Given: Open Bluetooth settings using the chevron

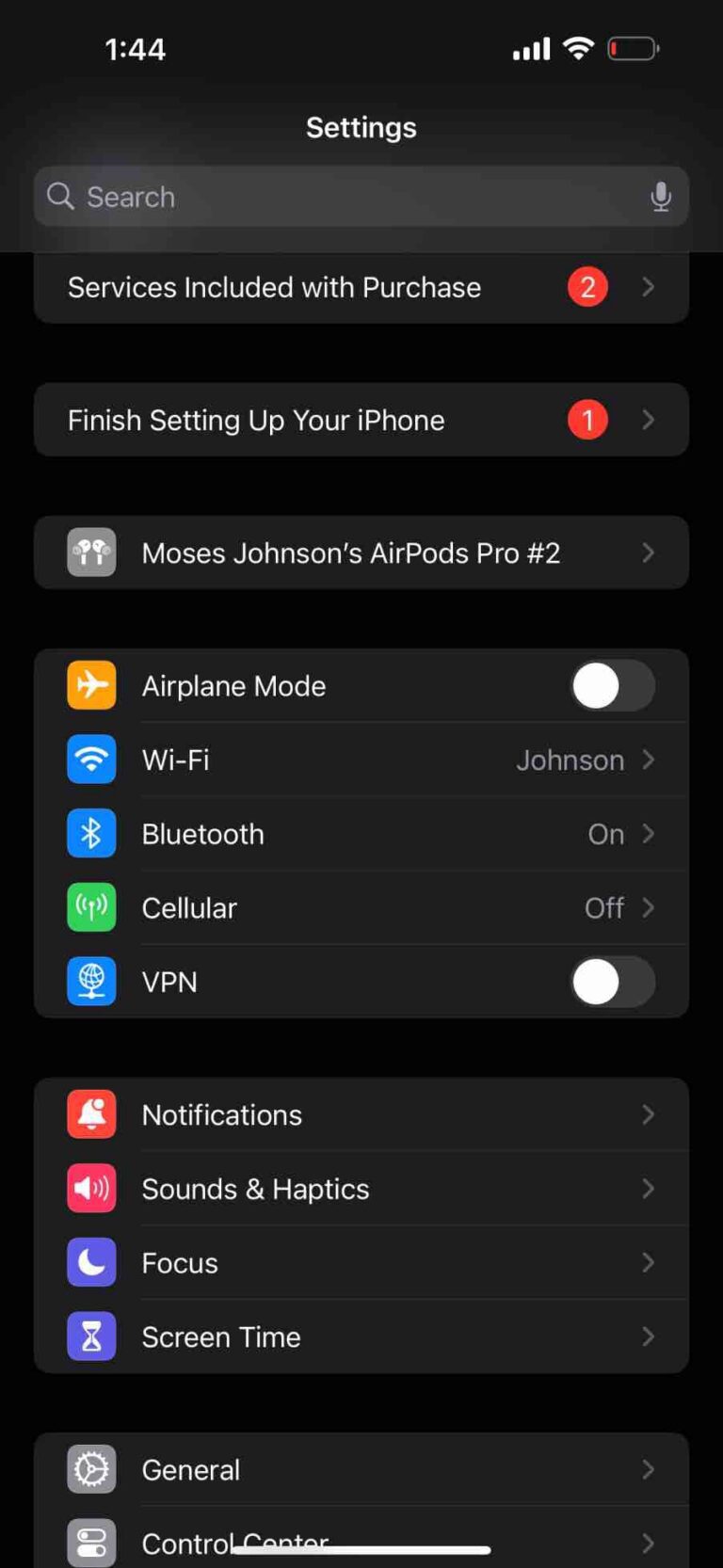Looking at the screenshot, I should pyautogui.click(x=648, y=833).
